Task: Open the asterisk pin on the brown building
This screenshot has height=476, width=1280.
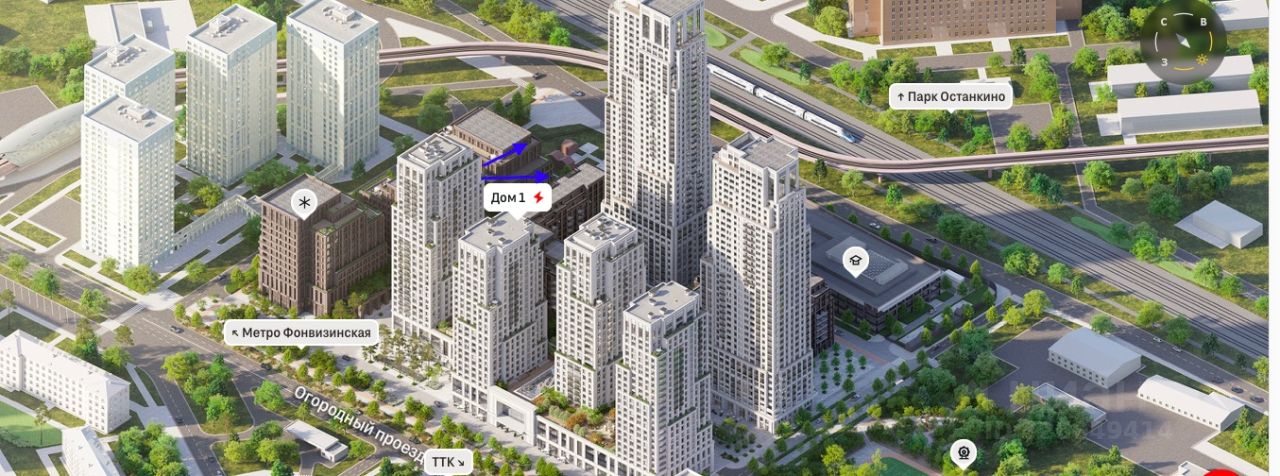Action: [x=304, y=204]
